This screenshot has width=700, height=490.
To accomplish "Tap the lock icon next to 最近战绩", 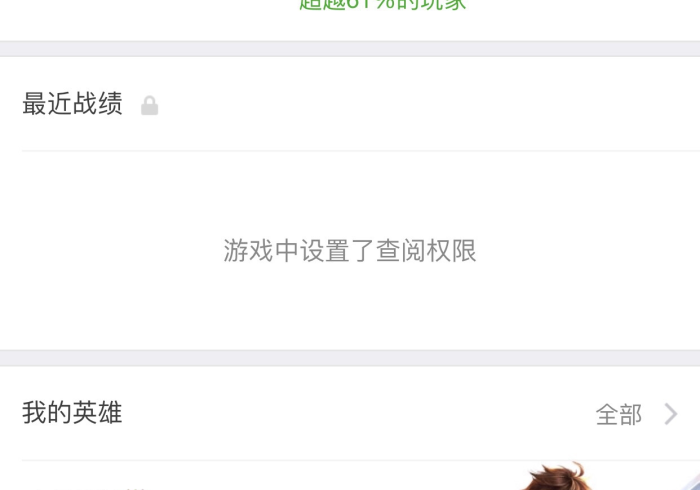I will tap(149, 105).
